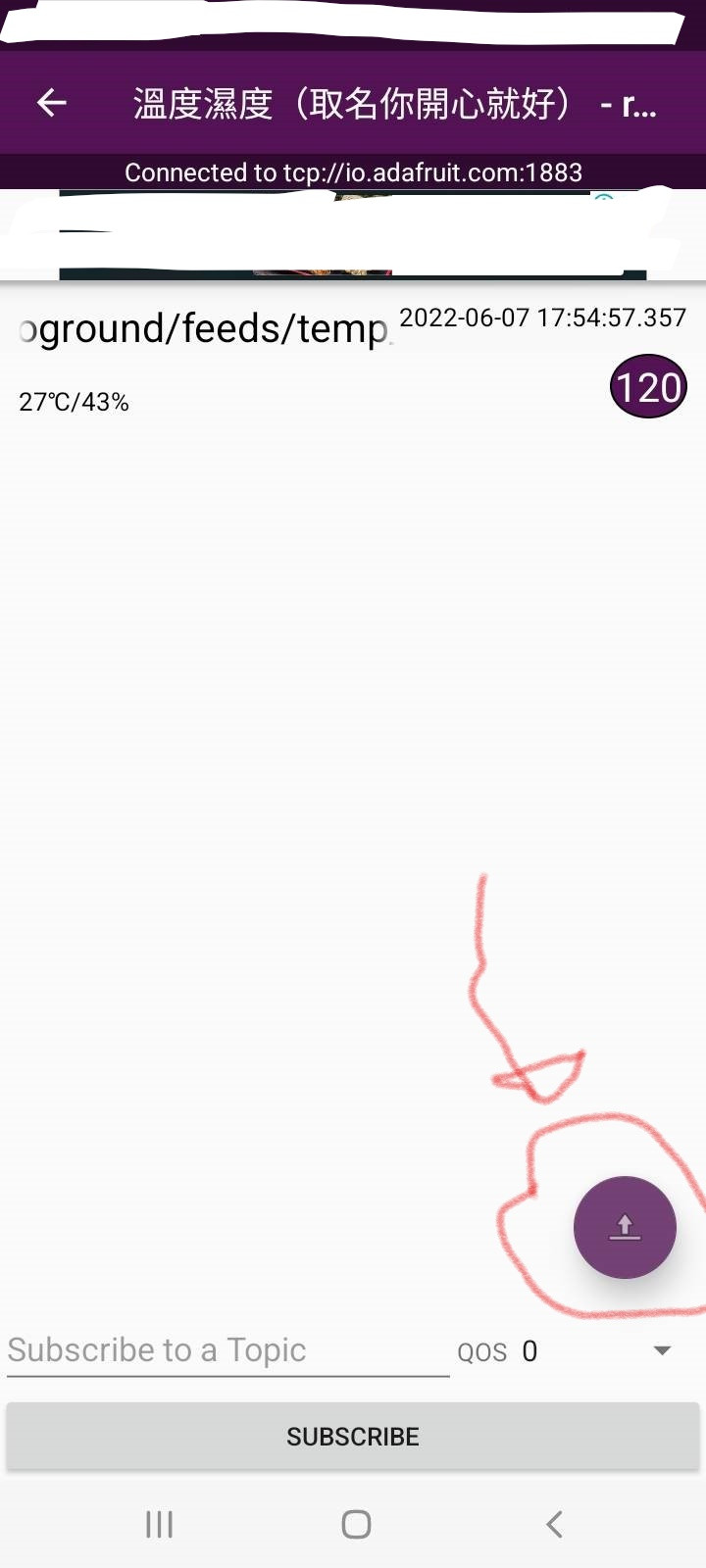Go to the system home screen

tap(356, 1524)
